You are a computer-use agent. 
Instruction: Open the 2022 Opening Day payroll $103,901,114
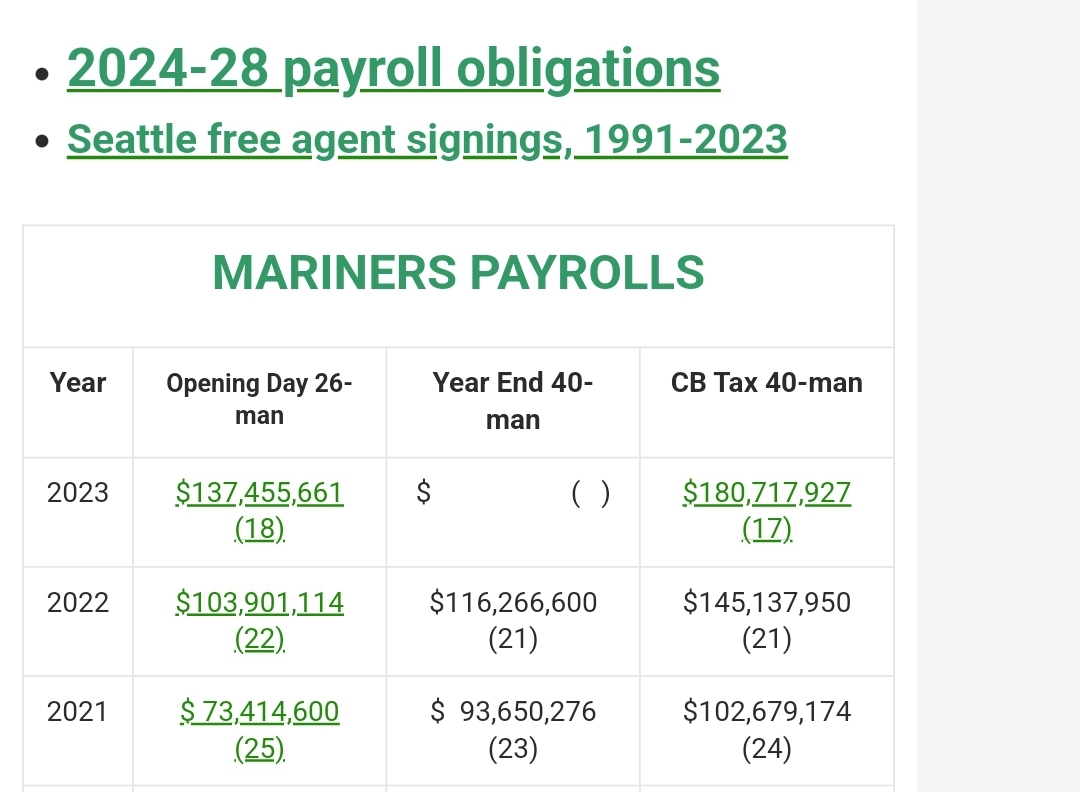pyautogui.click(x=259, y=603)
